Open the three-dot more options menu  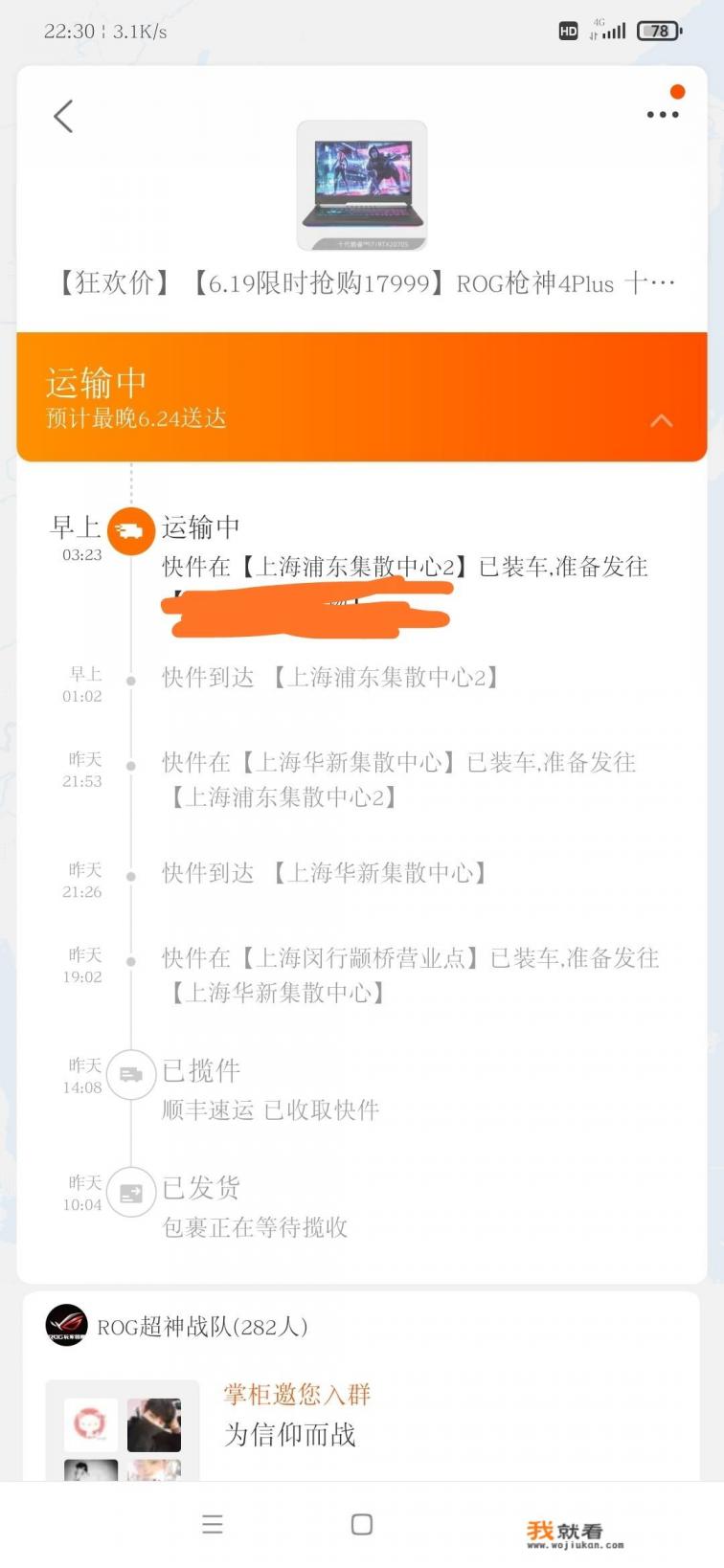pyautogui.click(x=662, y=115)
